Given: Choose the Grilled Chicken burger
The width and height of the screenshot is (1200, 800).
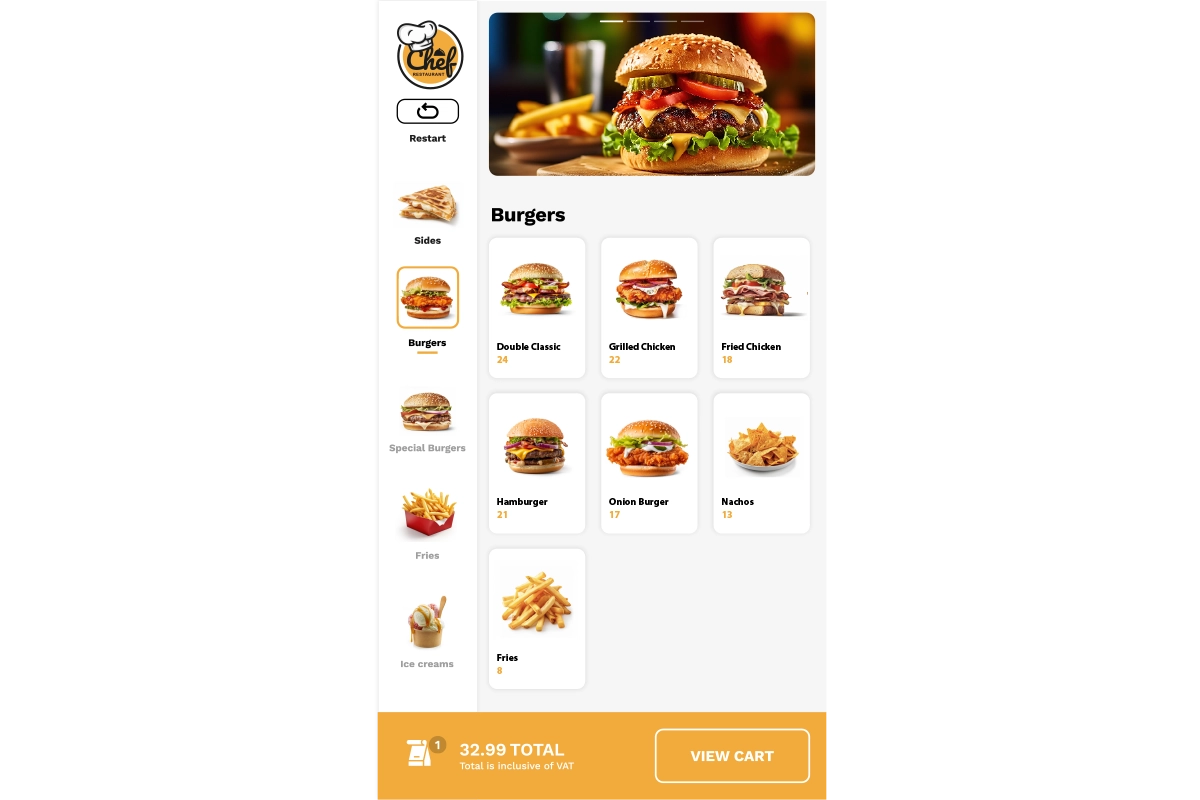Looking at the screenshot, I should pos(649,307).
